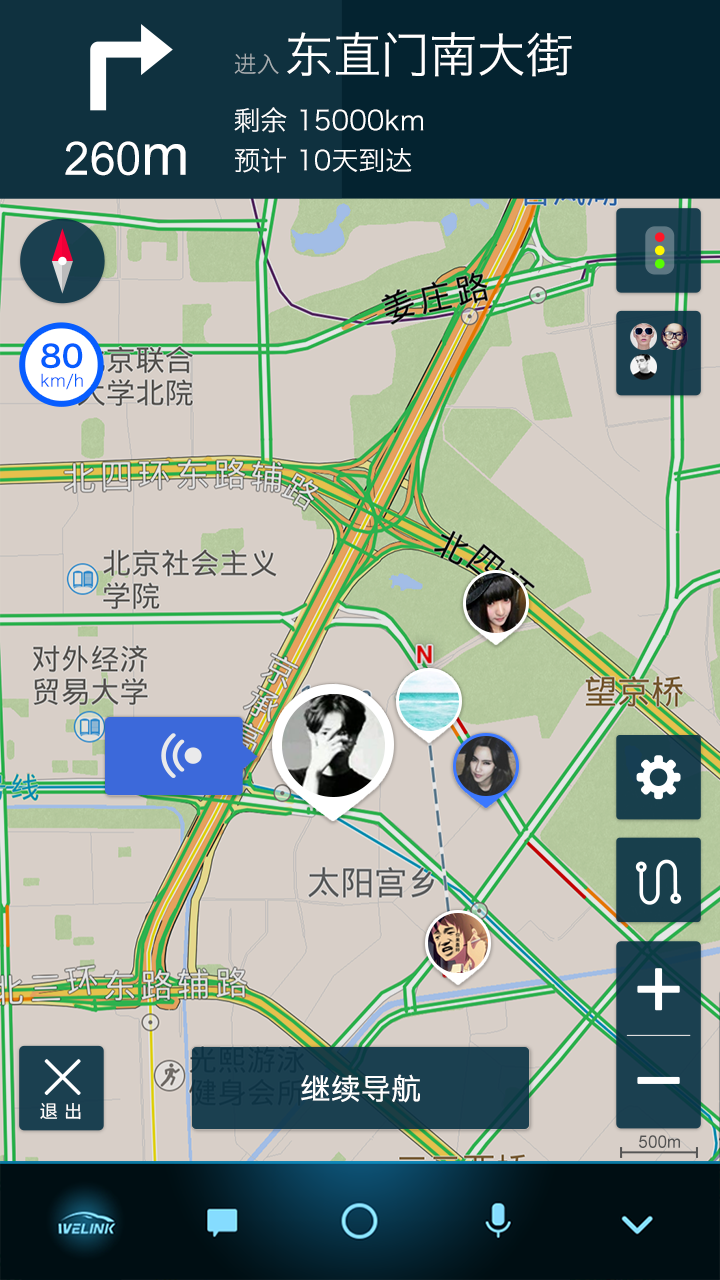Open the WELINK home in bottom bar
Image resolution: width=720 pixels, height=1280 pixels.
86,1223
